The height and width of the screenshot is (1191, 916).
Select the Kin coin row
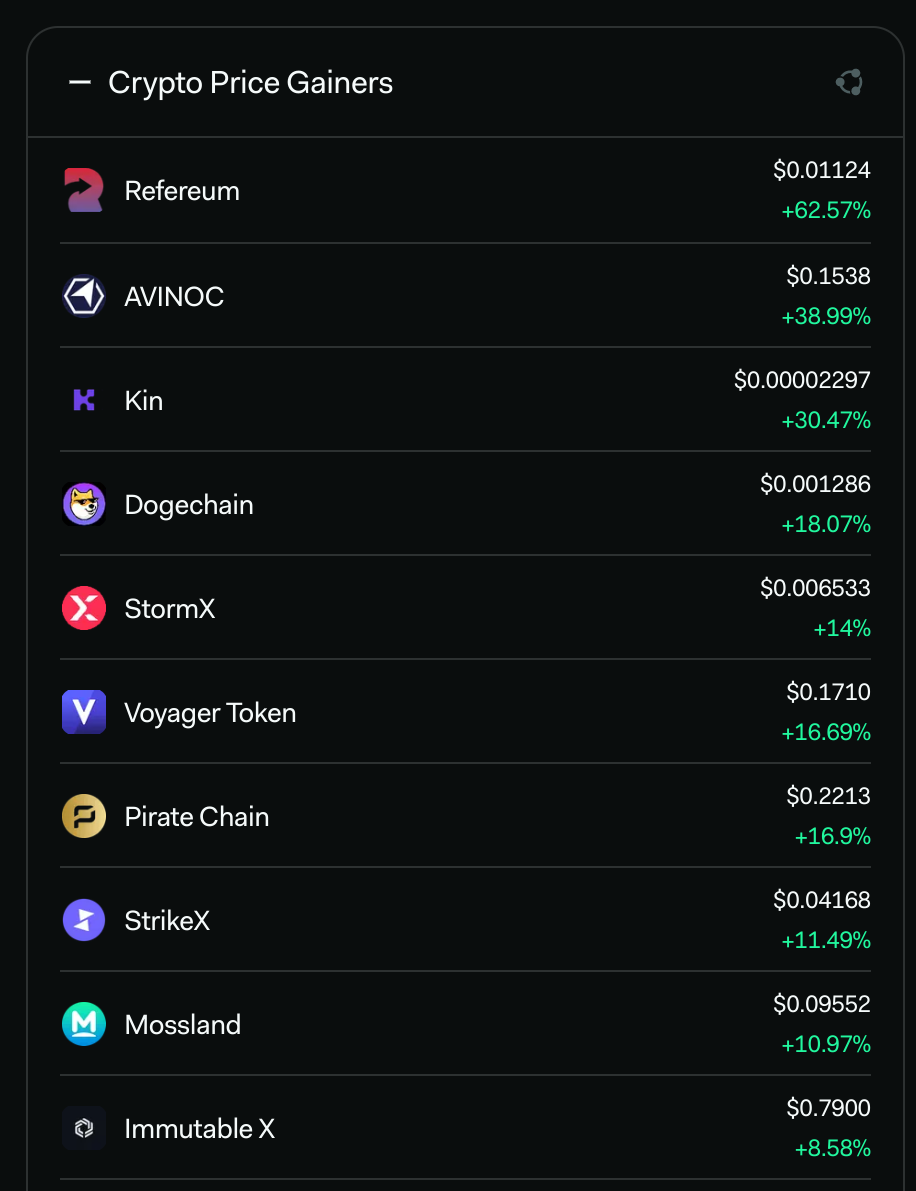click(x=465, y=400)
